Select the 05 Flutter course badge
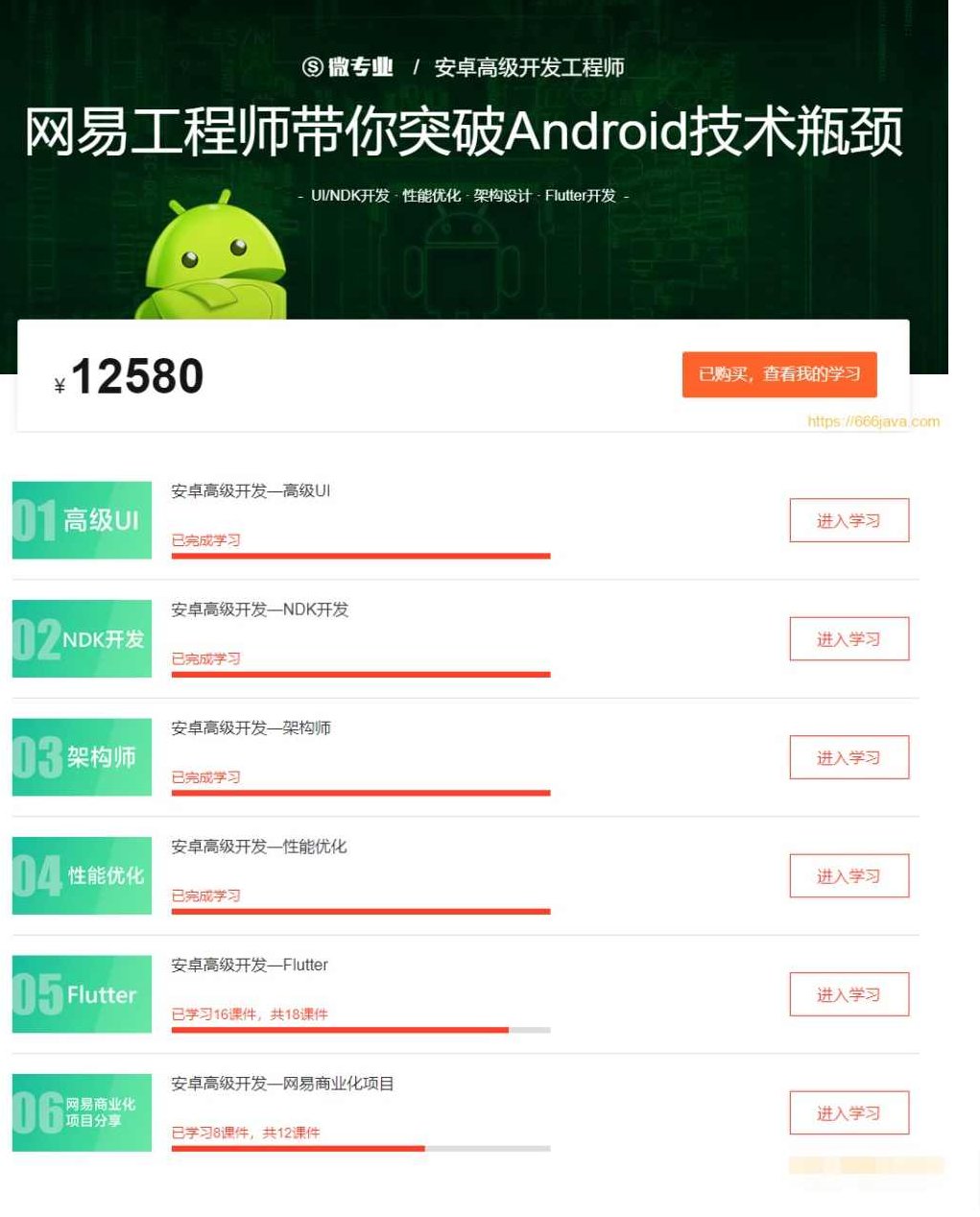The width and height of the screenshot is (980, 1217). click(x=81, y=994)
